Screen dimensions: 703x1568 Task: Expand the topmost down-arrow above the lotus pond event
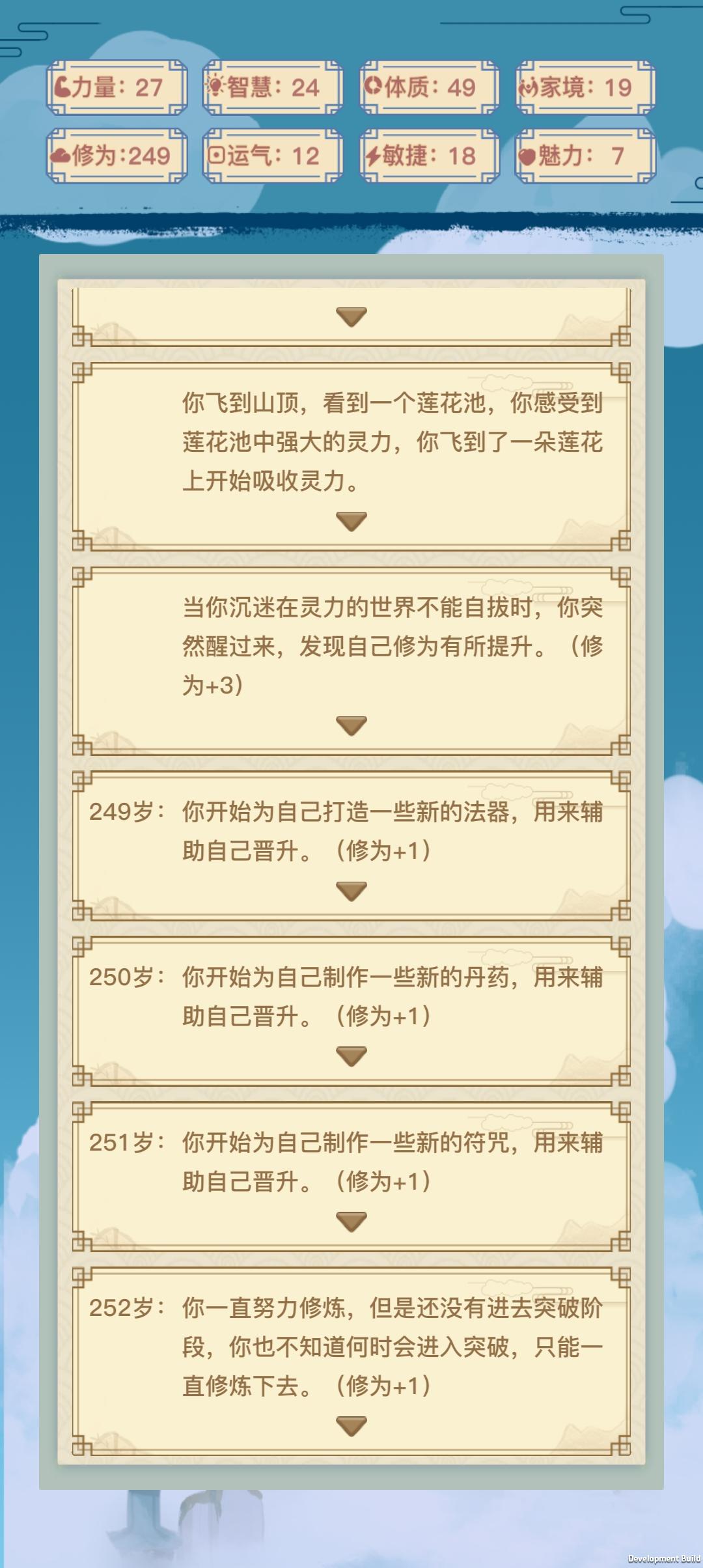click(351, 317)
